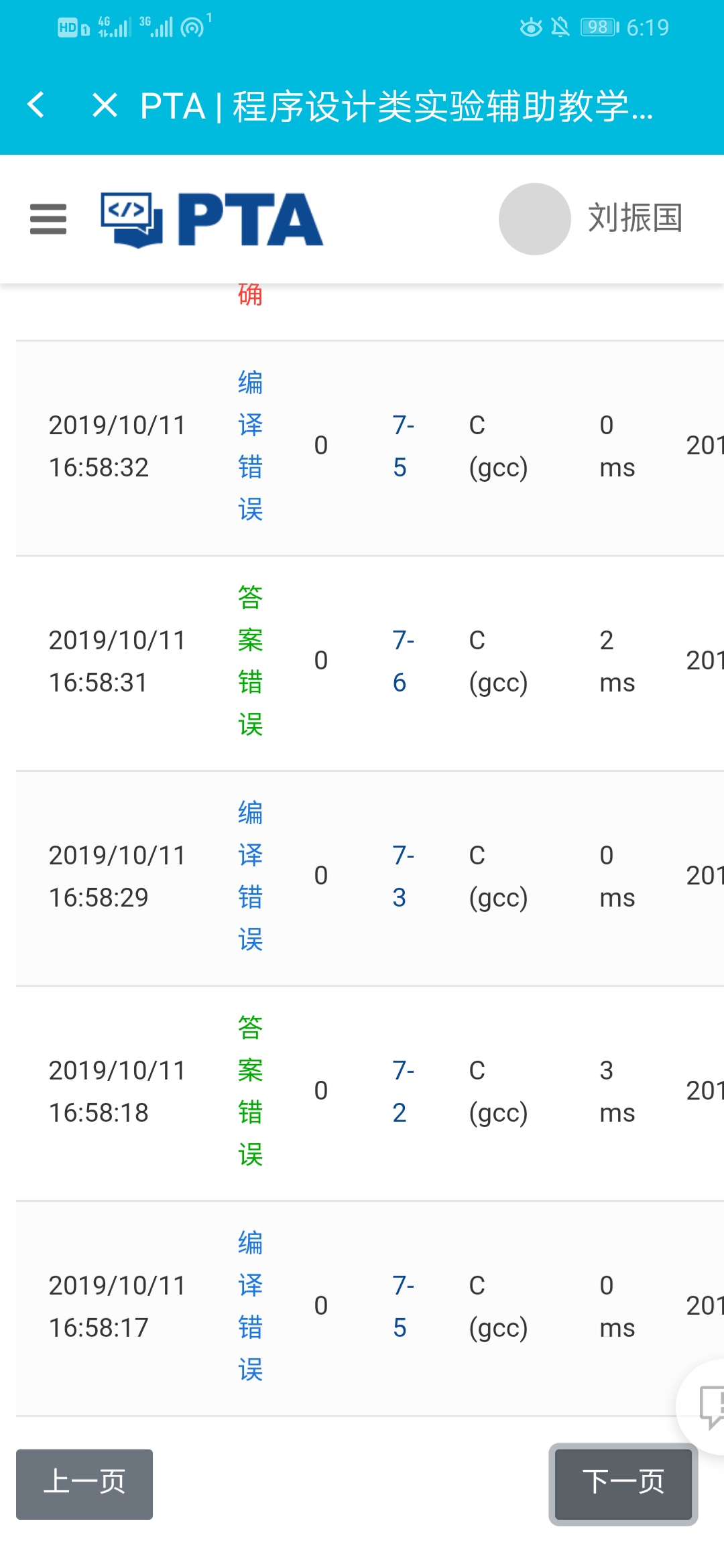Open problem 7-6 link
724x1568 pixels.
pyautogui.click(x=402, y=661)
